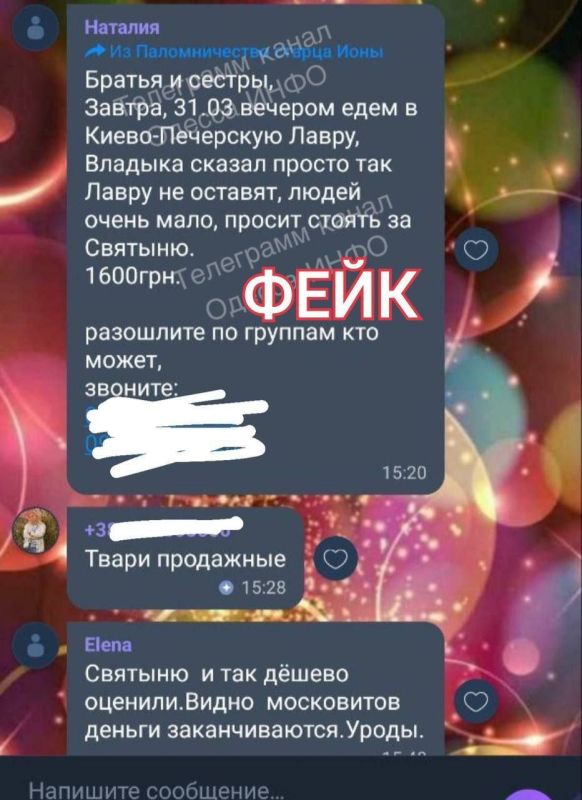Like the "Твари продажные" message

[336, 558]
